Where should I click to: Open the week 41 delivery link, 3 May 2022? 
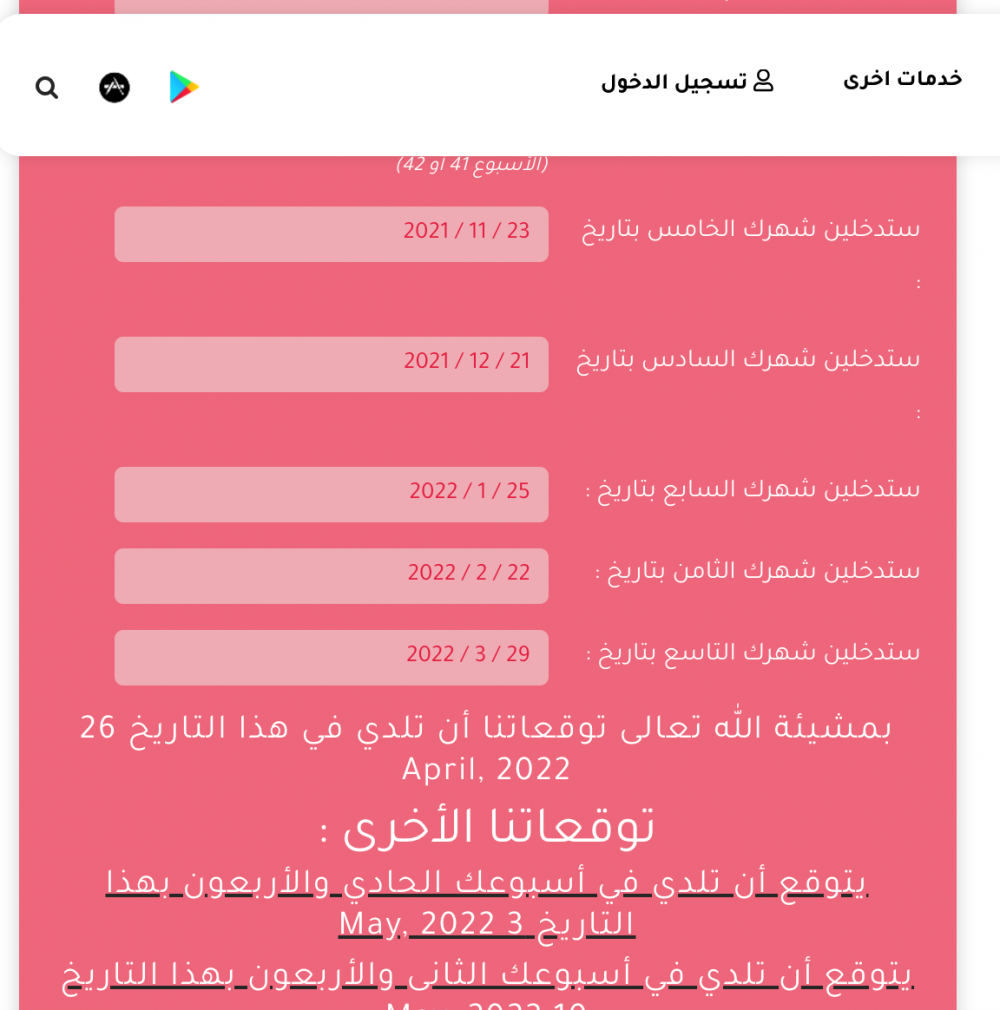pos(487,903)
